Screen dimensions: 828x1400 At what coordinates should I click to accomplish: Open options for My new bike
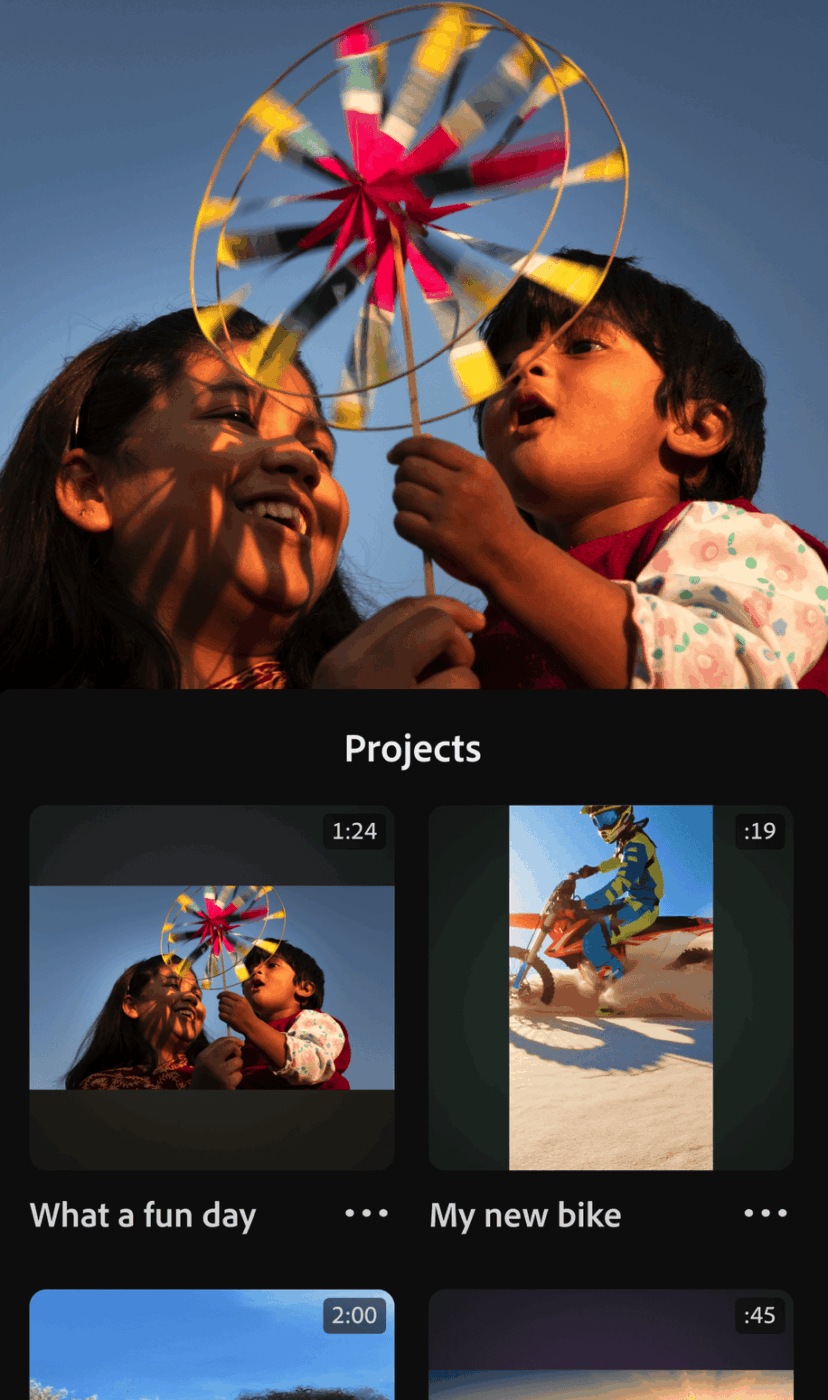(x=765, y=1213)
